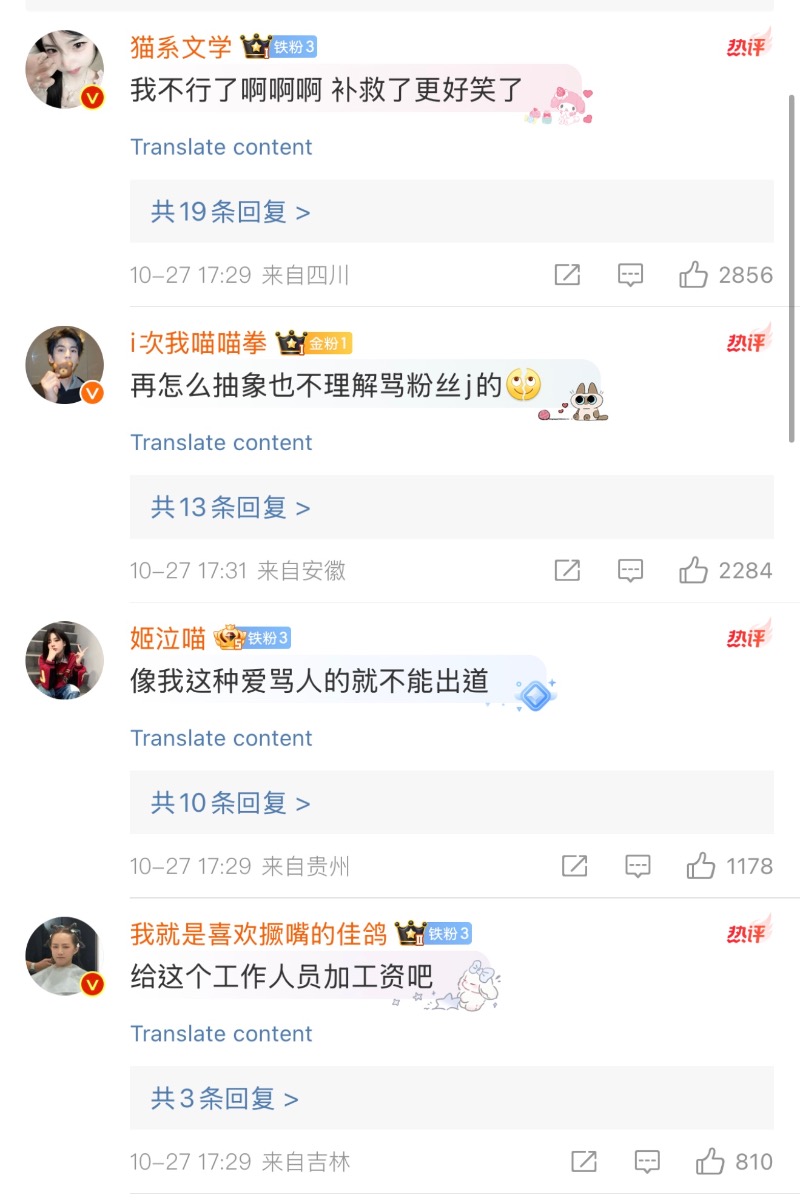Image resolution: width=800 pixels, height=1200 pixels.
Task: Translate i次我喵喵拳's comment
Action: tap(221, 442)
